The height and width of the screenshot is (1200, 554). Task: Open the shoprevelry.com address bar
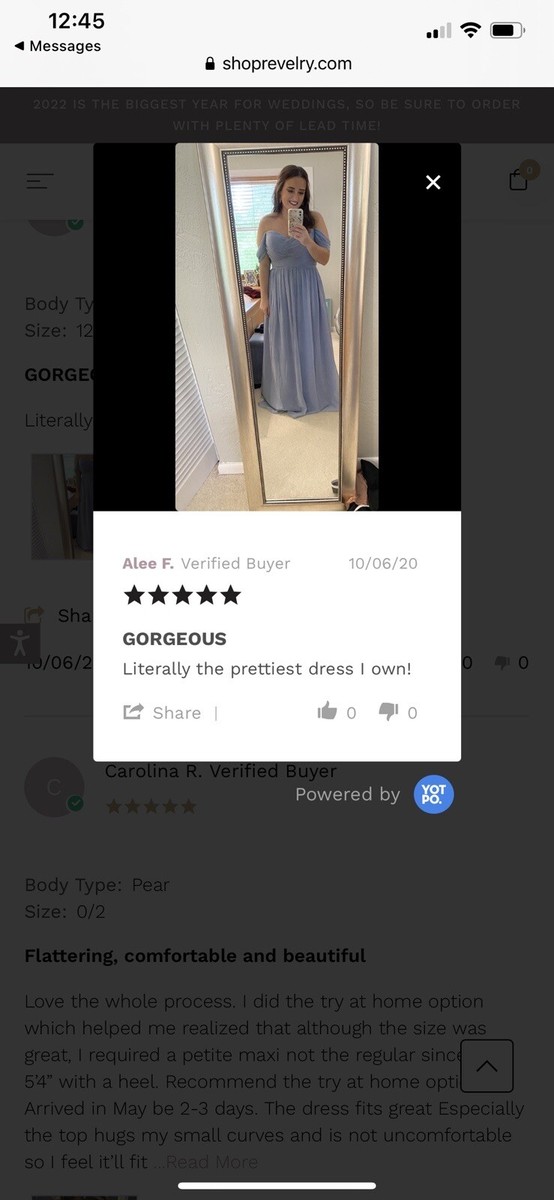(x=278, y=64)
